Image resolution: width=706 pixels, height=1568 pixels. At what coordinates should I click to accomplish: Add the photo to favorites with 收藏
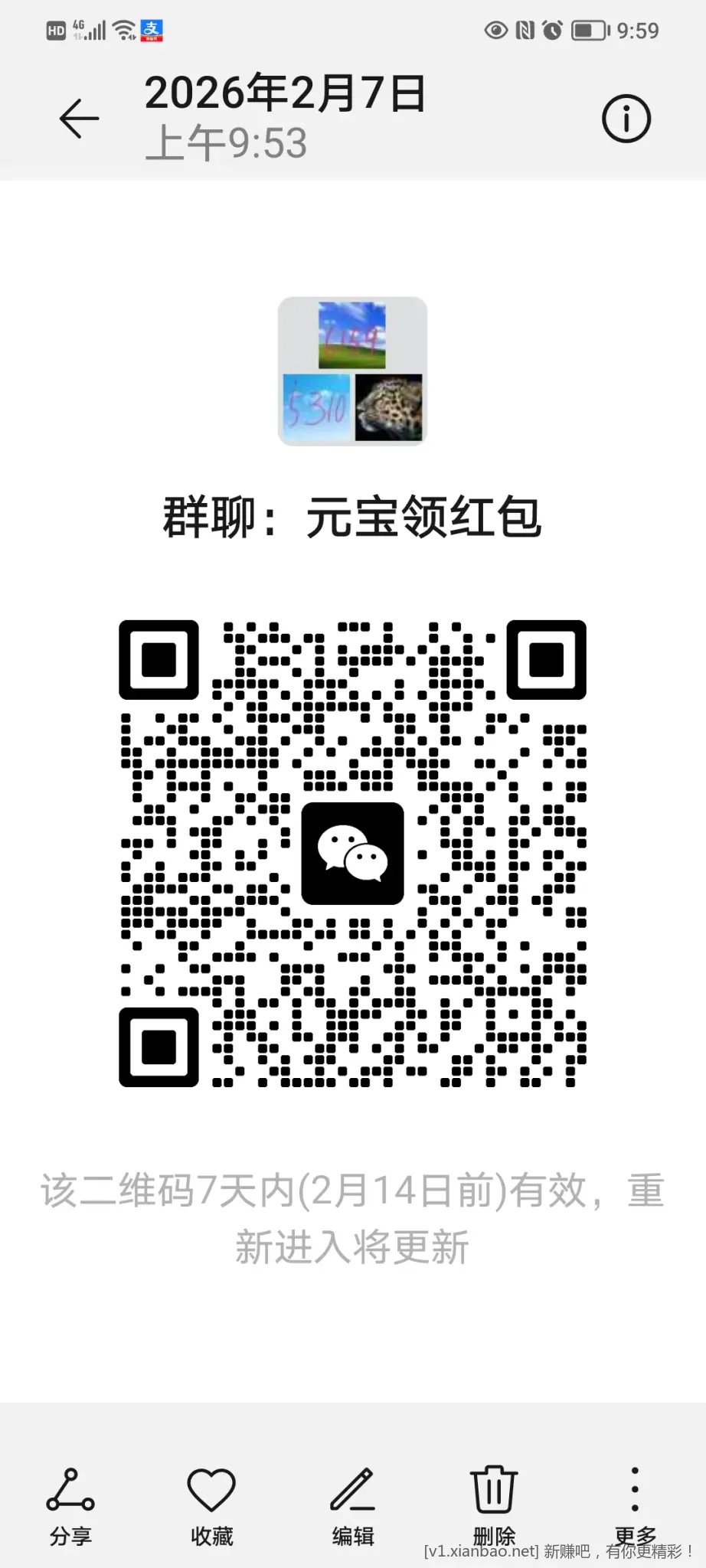coord(211,1503)
